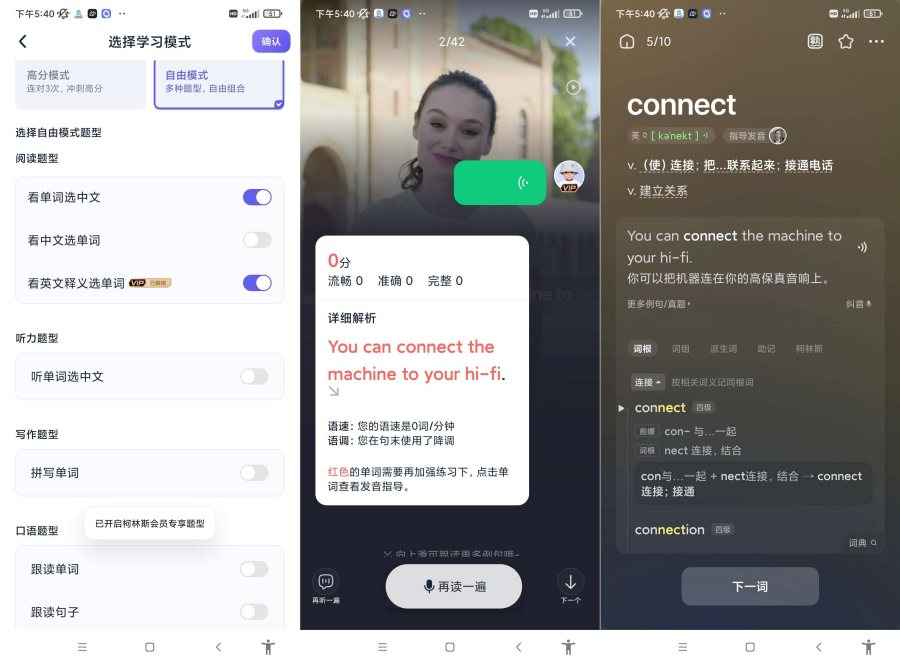Go back from the learning mode selection page
Image resolution: width=900 pixels, height=666 pixels.
23,41
